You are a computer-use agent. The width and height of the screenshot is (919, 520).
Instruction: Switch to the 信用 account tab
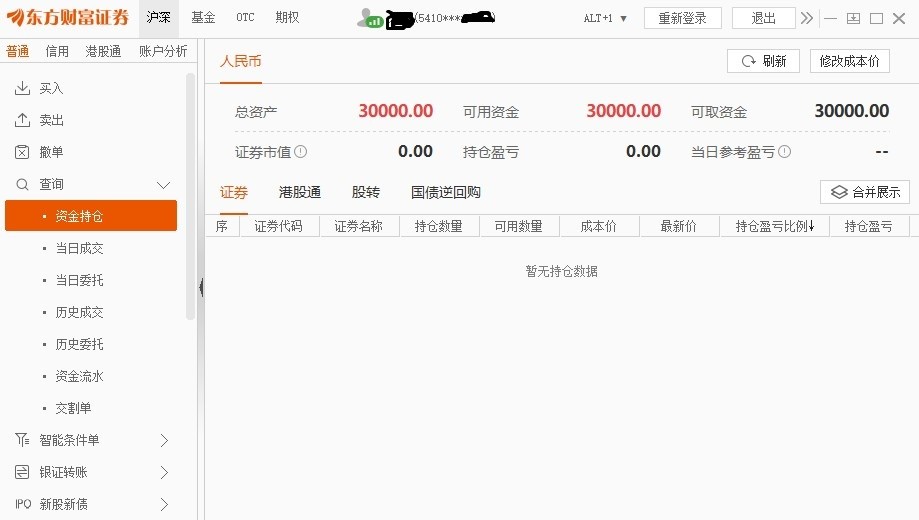(57, 51)
